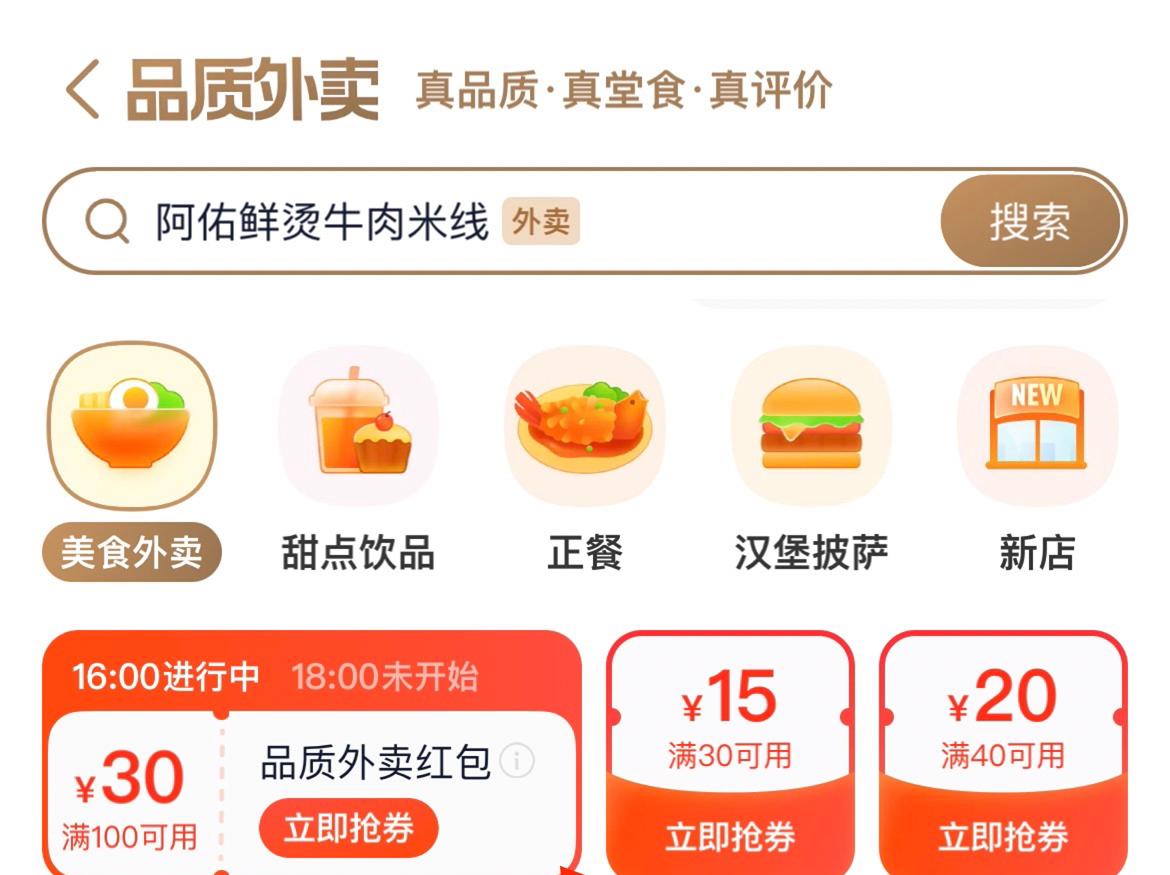Switch to the 18:00未开始 time slot

point(385,677)
